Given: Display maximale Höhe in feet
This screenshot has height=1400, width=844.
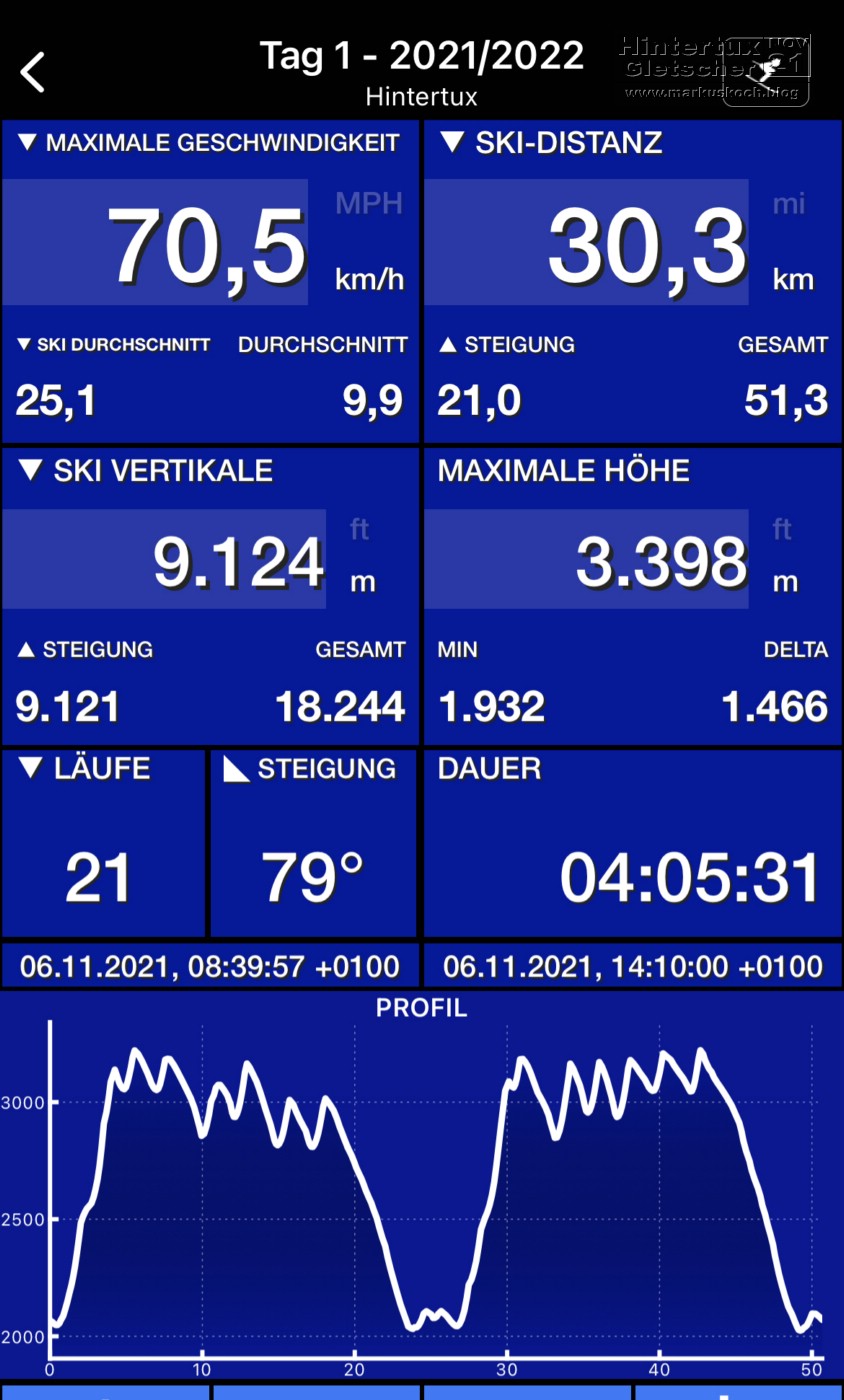Looking at the screenshot, I should click(782, 529).
